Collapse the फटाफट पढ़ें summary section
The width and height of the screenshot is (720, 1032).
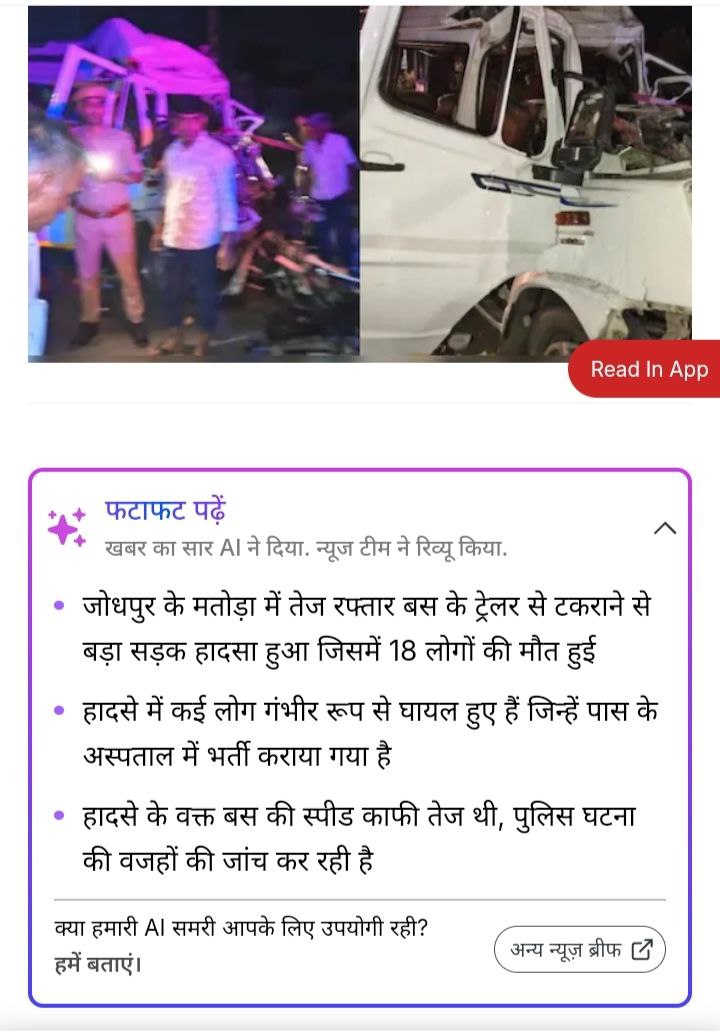click(x=665, y=528)
